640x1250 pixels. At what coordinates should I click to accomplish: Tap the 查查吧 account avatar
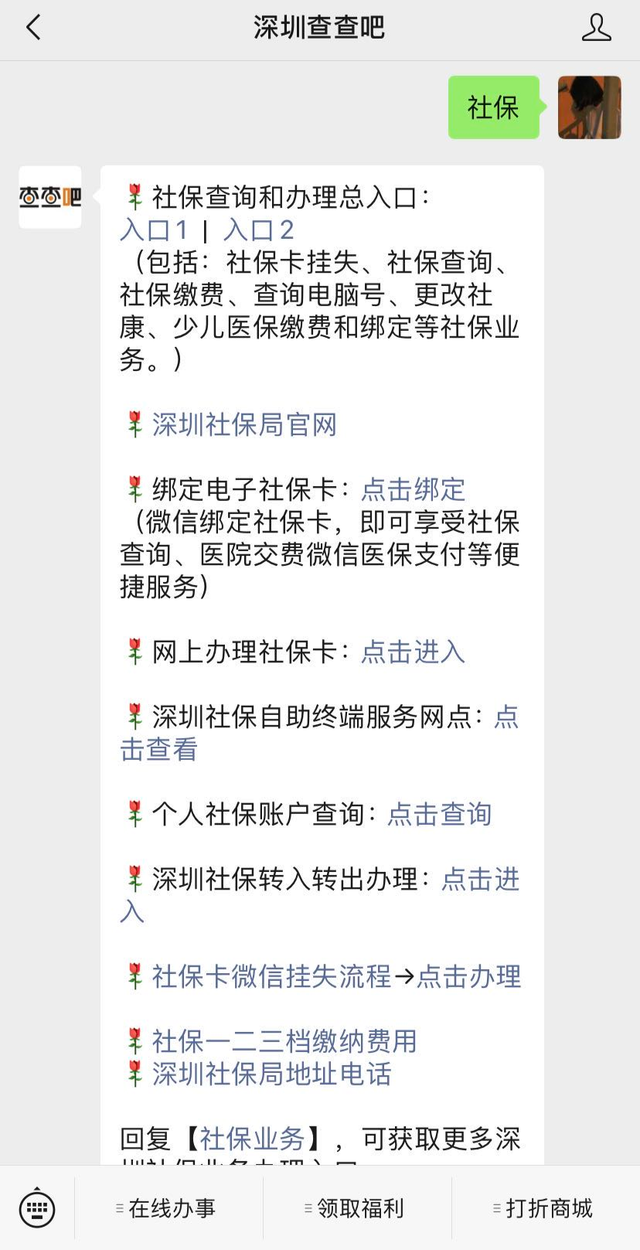pos(50,197)
